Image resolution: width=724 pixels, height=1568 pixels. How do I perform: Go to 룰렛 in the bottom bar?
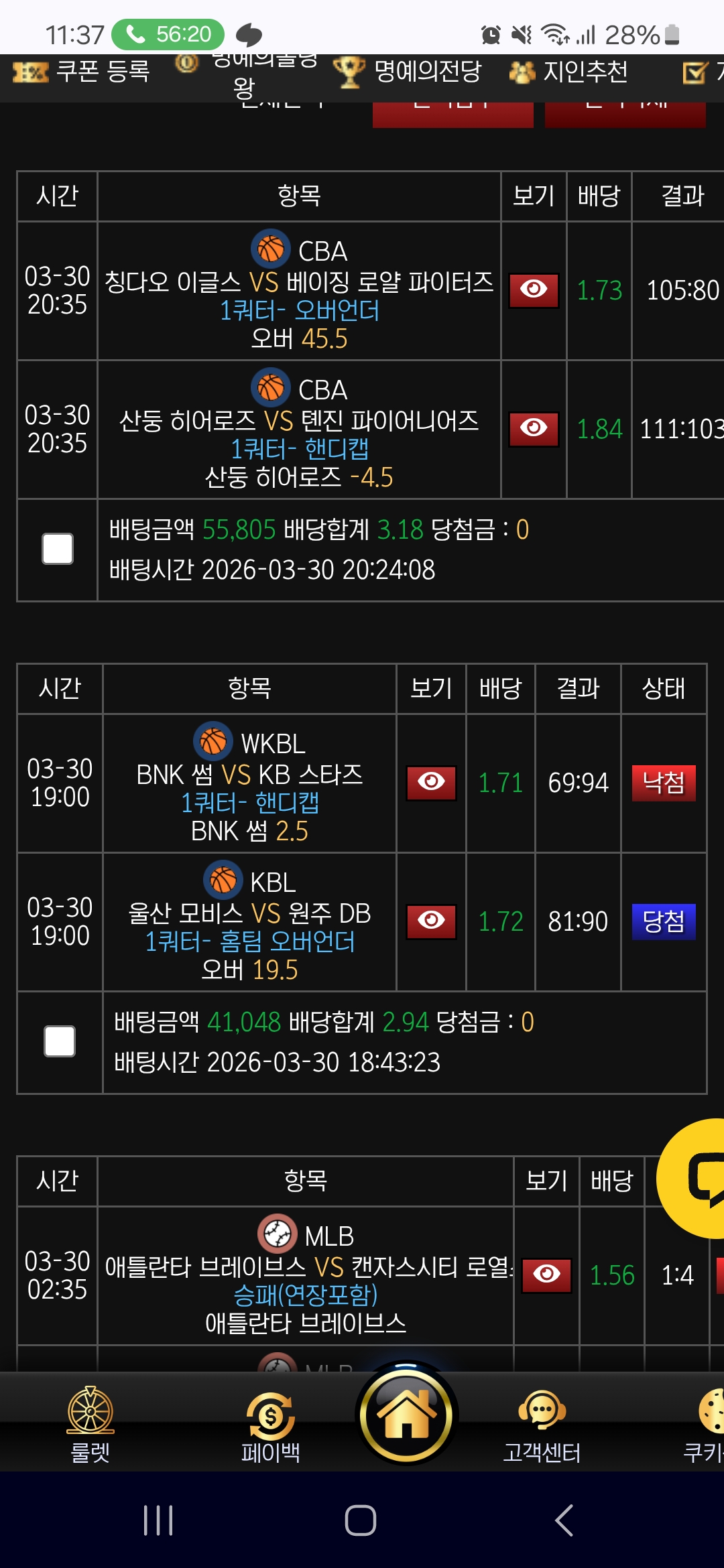(x=90, y=1424)
